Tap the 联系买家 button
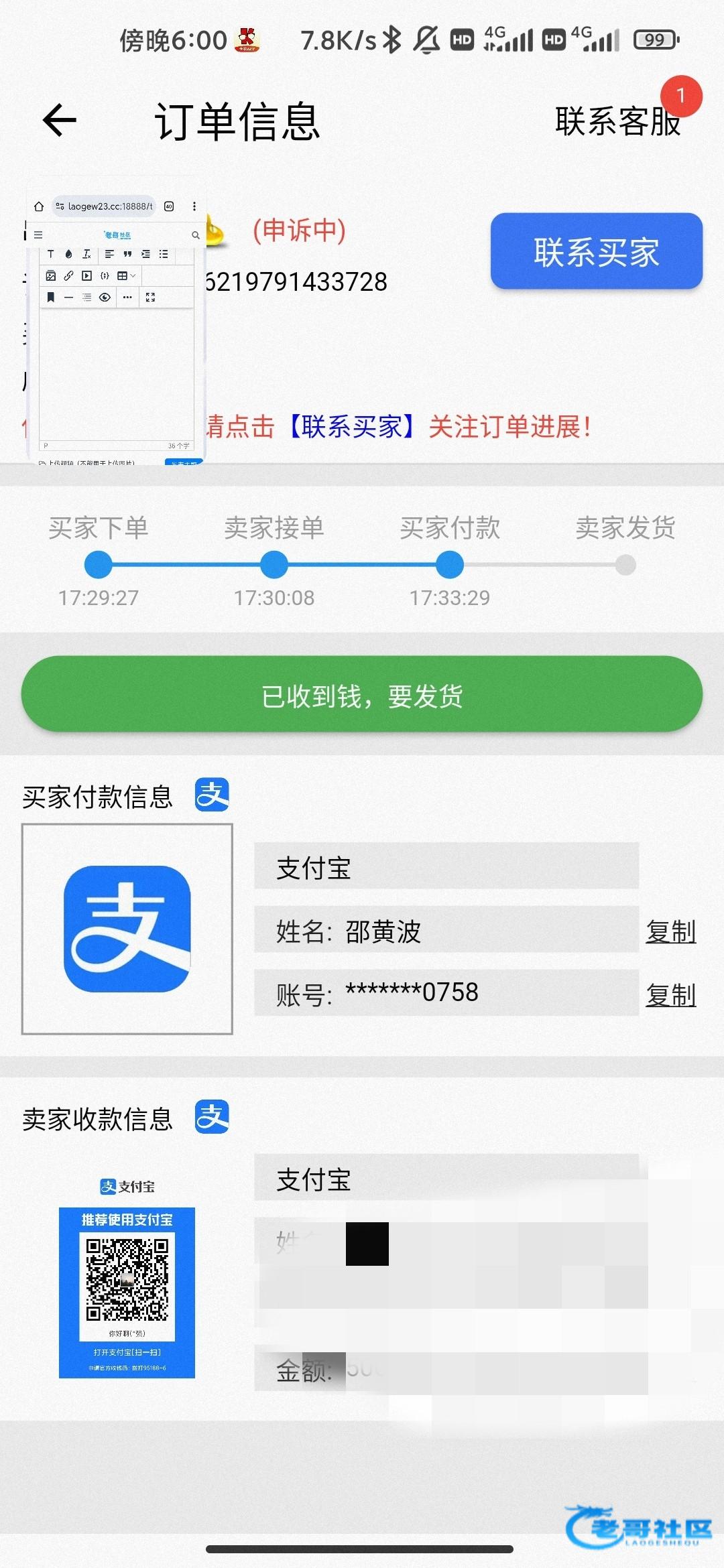Viewport: 724px width, 1568px height. [x=596, y=252]
